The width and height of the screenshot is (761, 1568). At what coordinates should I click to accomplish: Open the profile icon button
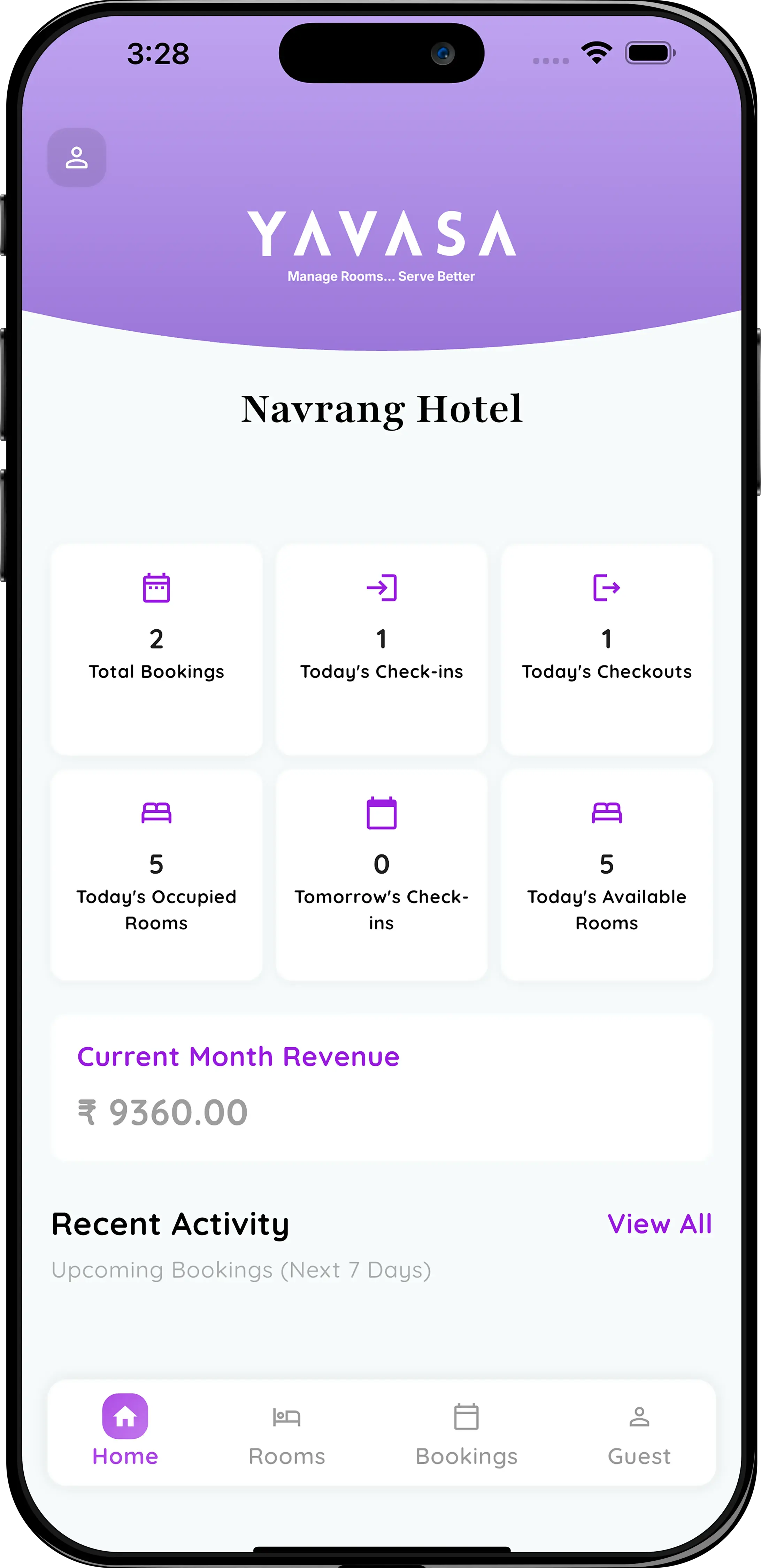pos(77,157)
